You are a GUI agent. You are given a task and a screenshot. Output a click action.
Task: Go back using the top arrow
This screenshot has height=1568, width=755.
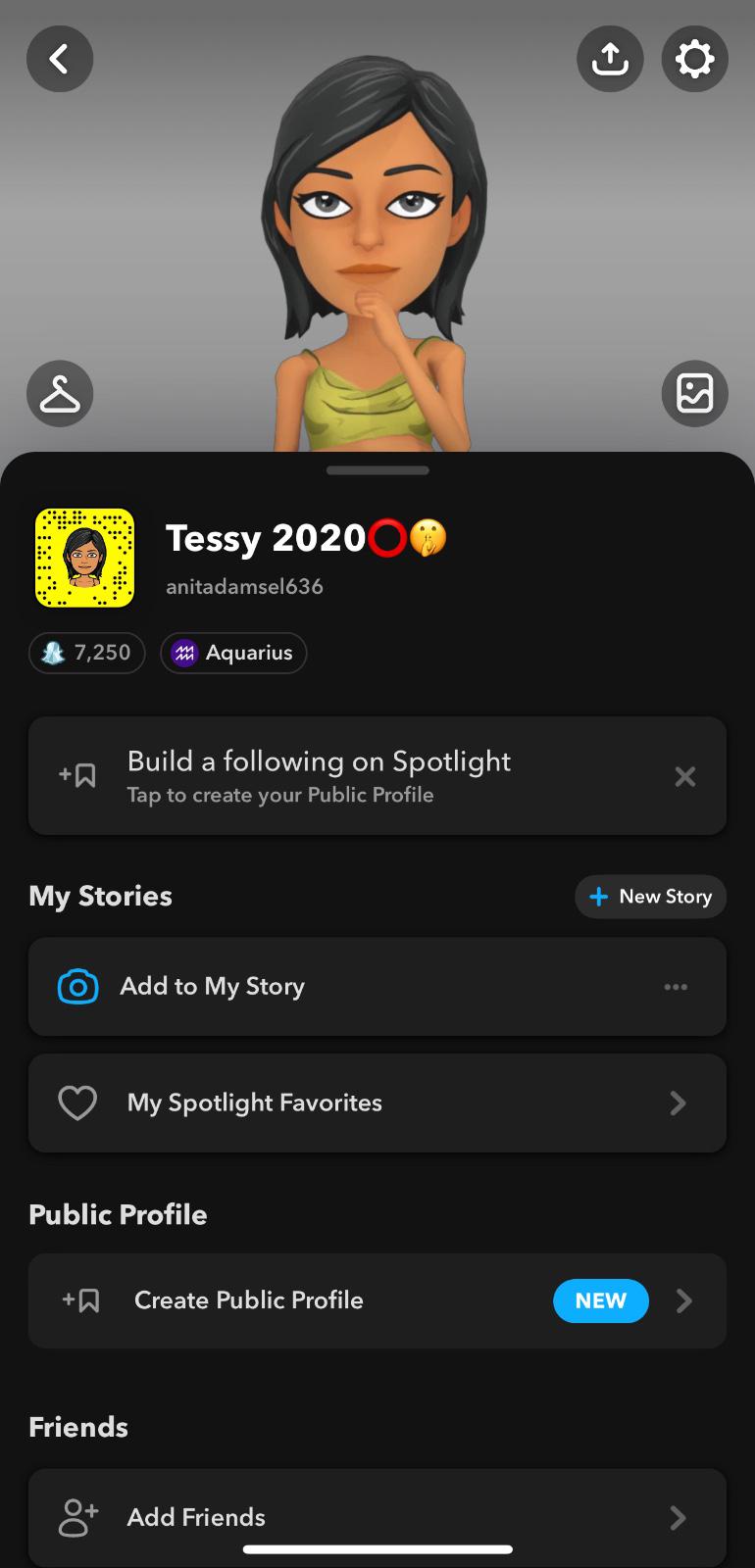pos(60,59)
